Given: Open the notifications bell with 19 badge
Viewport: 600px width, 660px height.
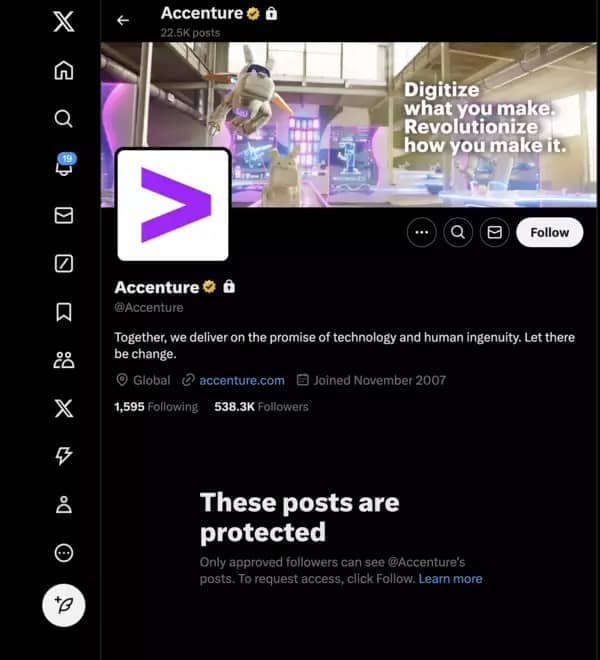Looking at the screenshot, I should pos(64,165).
